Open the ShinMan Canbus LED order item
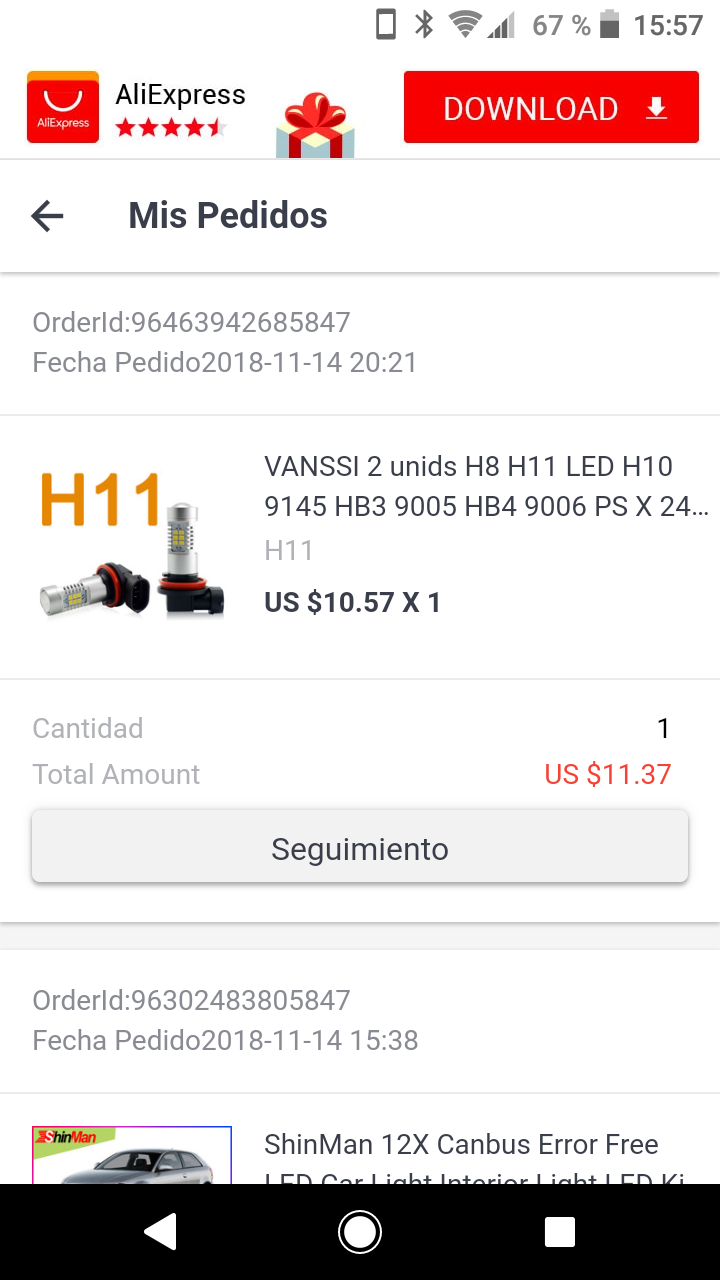Viewport: 720px width, 1280px height. pos(360,1139)
